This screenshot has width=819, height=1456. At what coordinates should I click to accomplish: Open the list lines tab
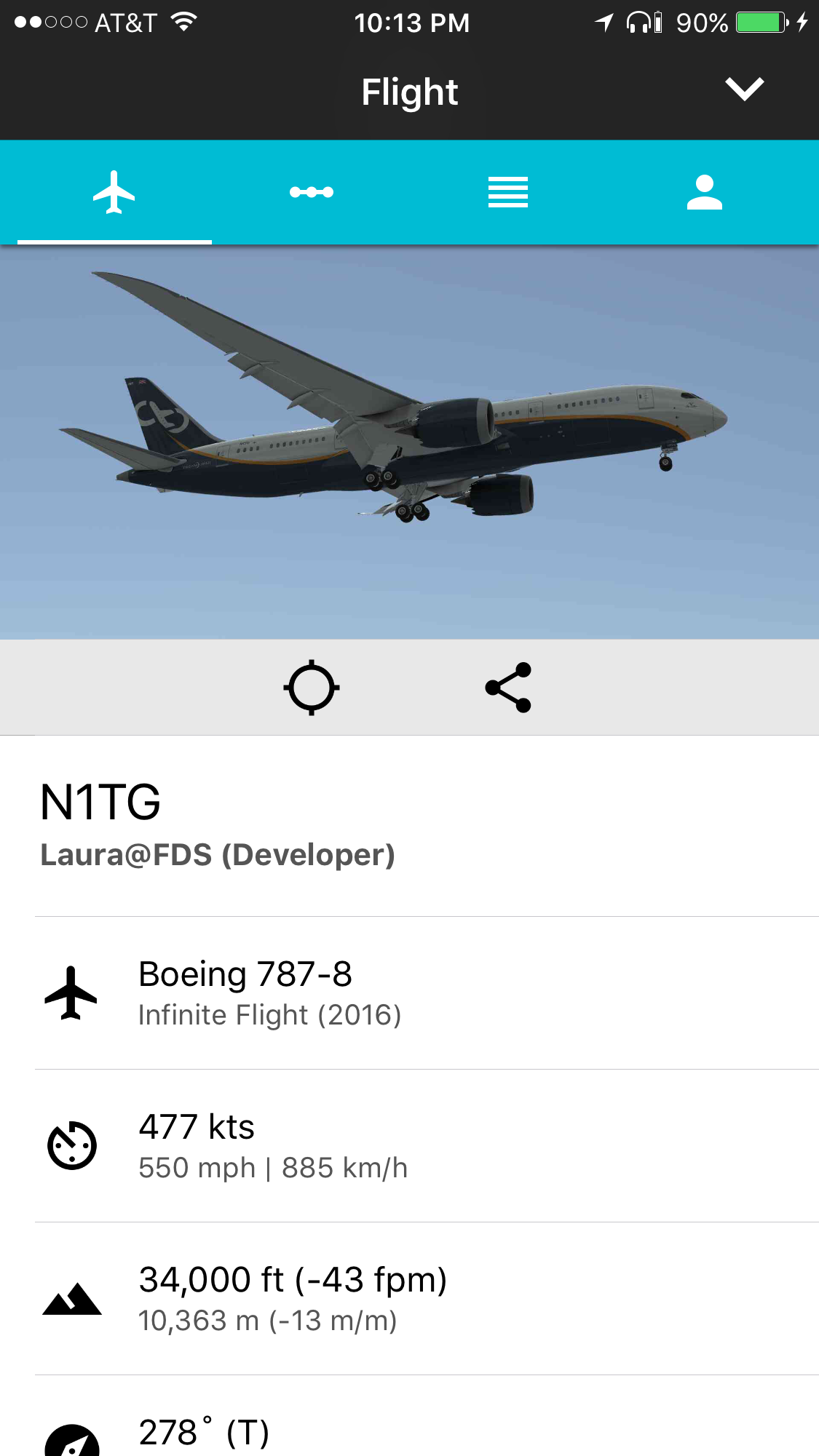tap(507, 192)
